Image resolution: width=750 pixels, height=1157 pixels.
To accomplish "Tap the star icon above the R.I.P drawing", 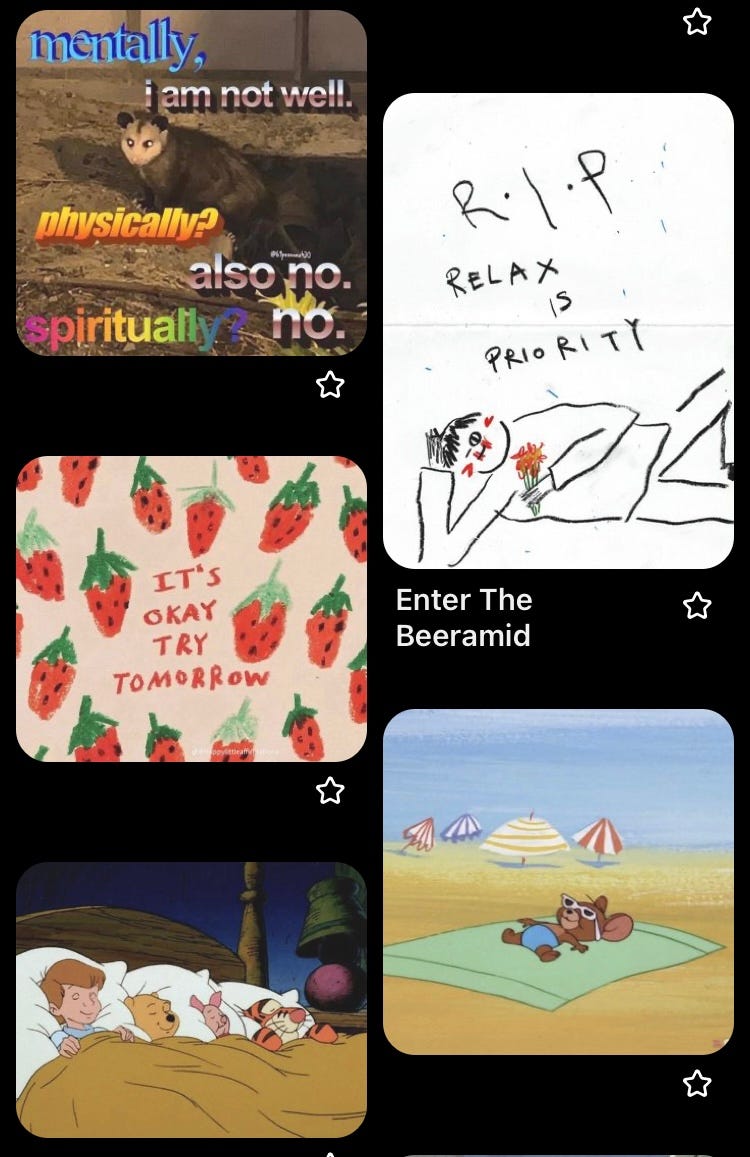I will 697,21.
